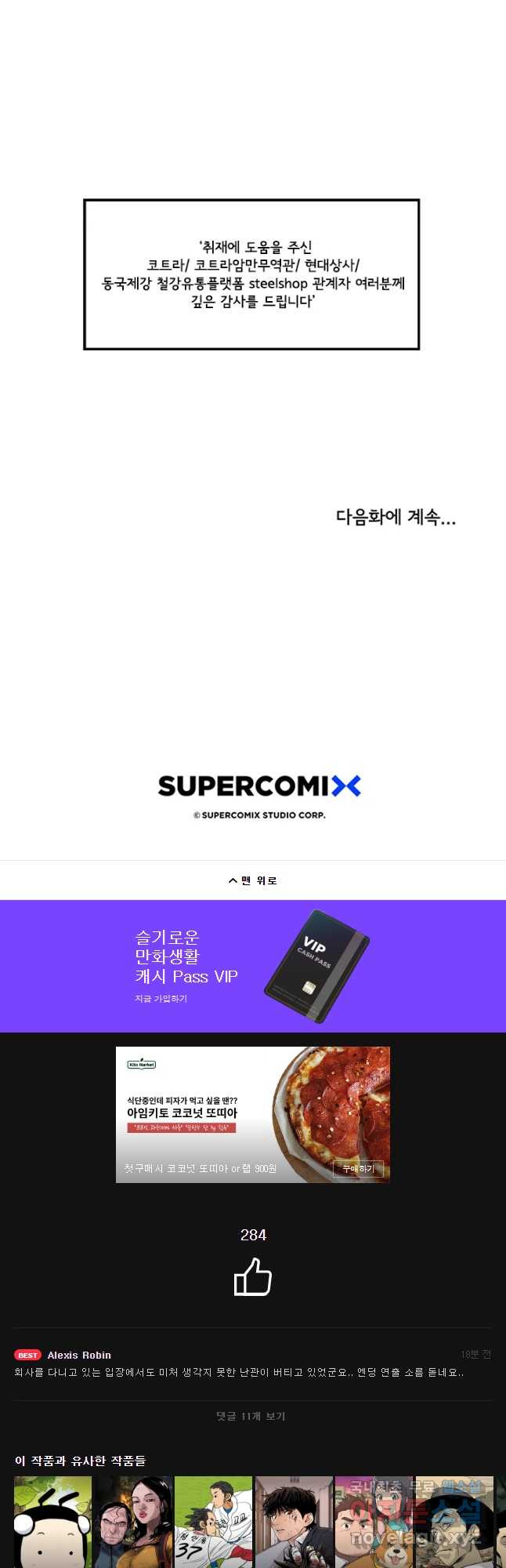Open the first similar webtoon with the round-faced character
The image size is (506, 1568).
52,1521
